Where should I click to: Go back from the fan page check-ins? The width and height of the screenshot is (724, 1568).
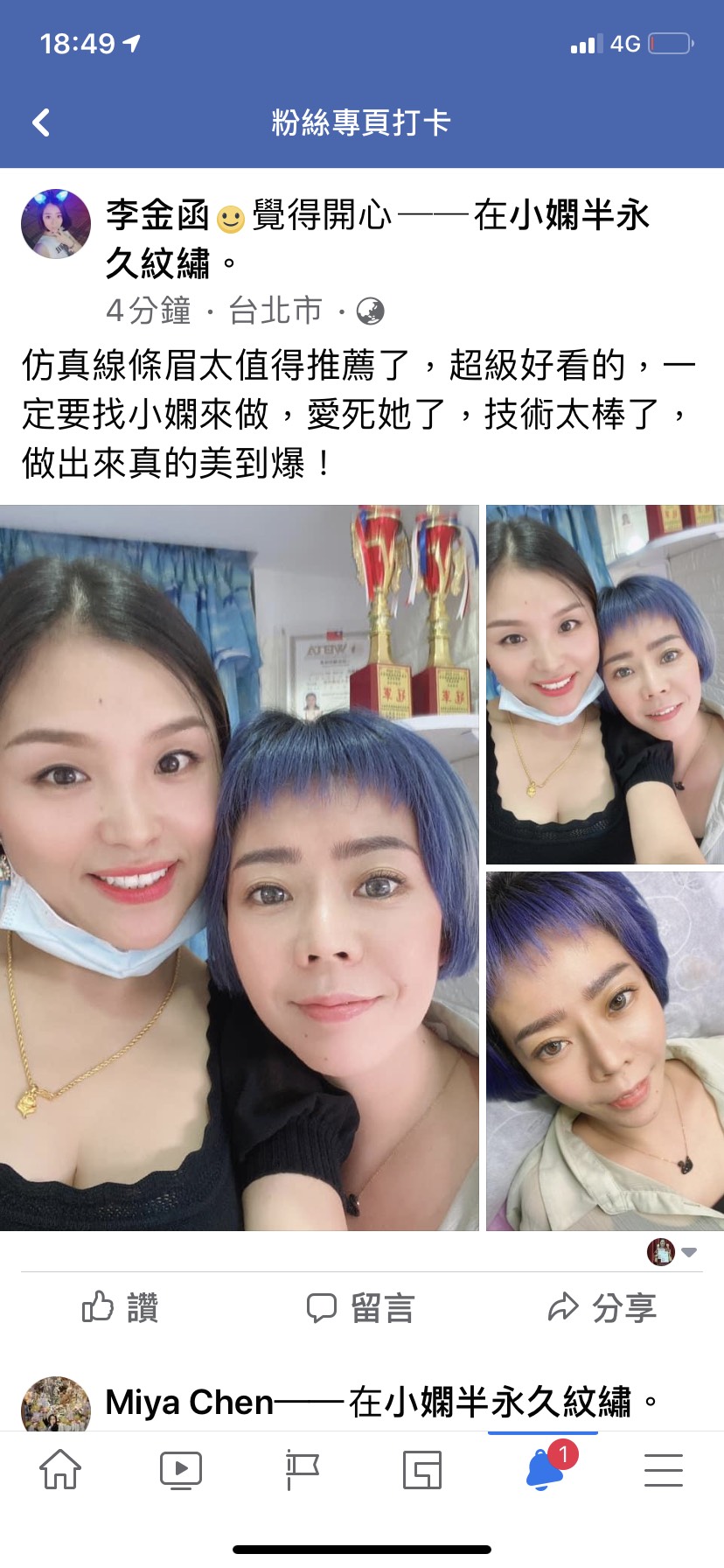pyautogui.click(x=40, y=122)
